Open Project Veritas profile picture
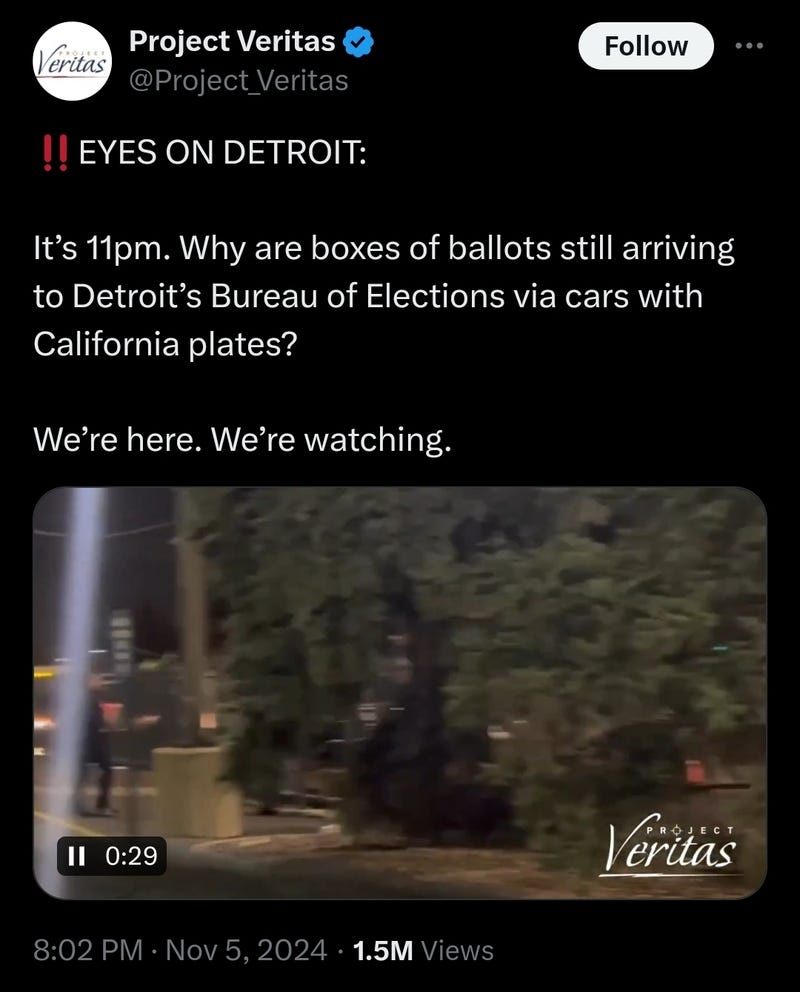The height and width of the screenshot is (992, 800). pos(72,60)
